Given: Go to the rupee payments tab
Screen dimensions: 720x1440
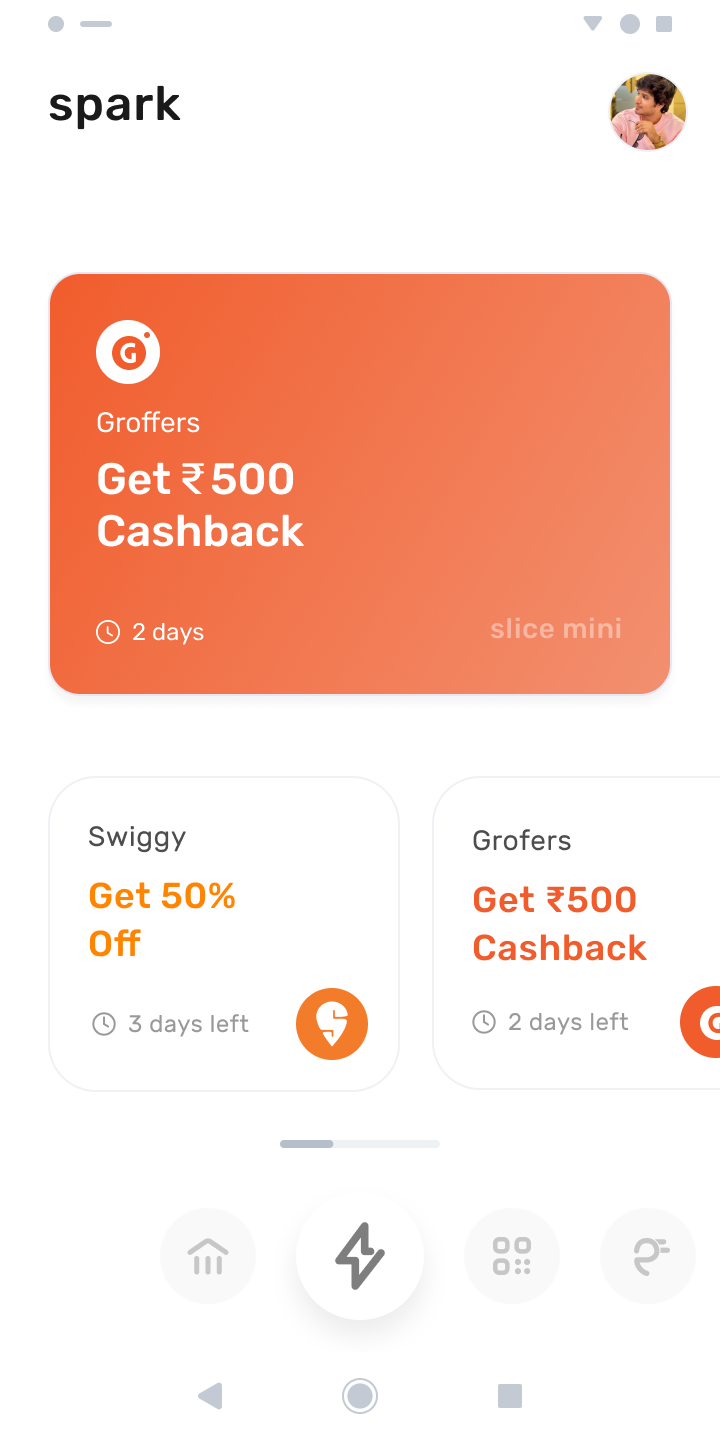Looking at the screenshot, I should click(x=648, y=1256).
